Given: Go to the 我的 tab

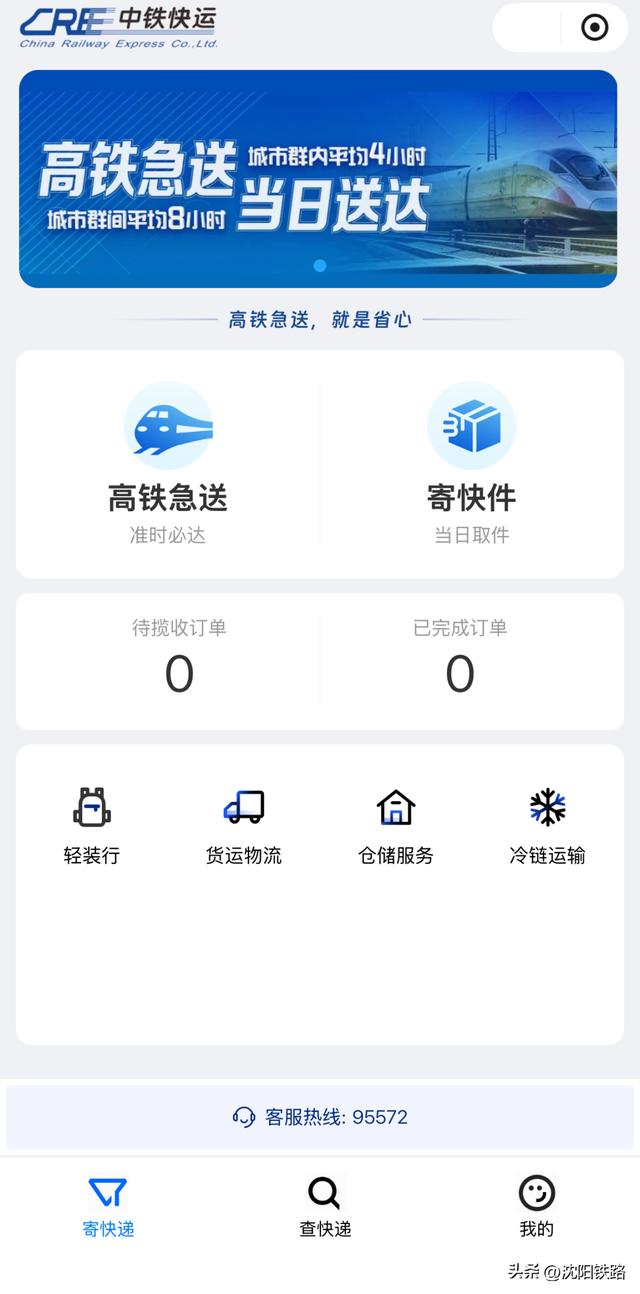Looking at the screenshot, I should pyautogui.click(x=536, y=1207).
